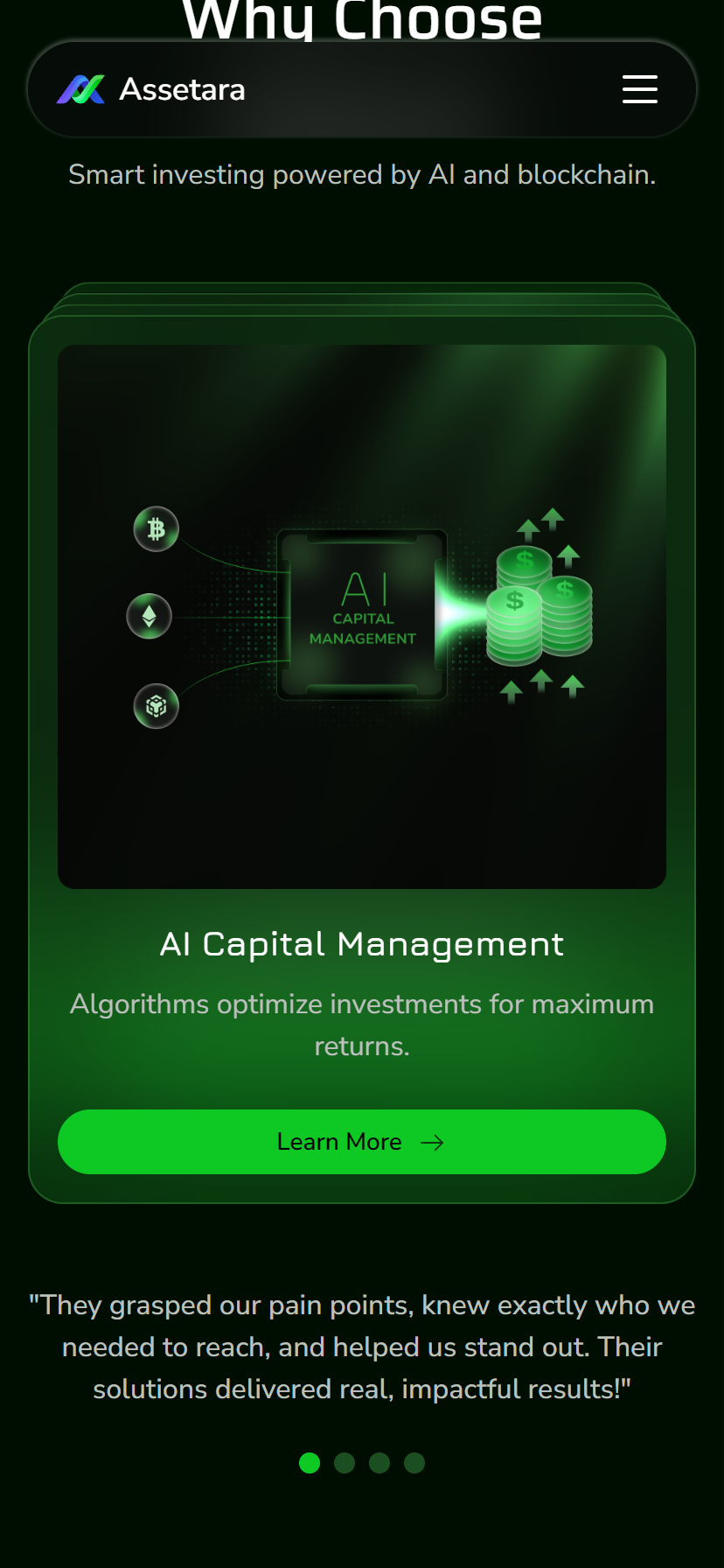Tap the Assetara logo to go home
Screen dimensions: 724x1568
pos(151,89)
